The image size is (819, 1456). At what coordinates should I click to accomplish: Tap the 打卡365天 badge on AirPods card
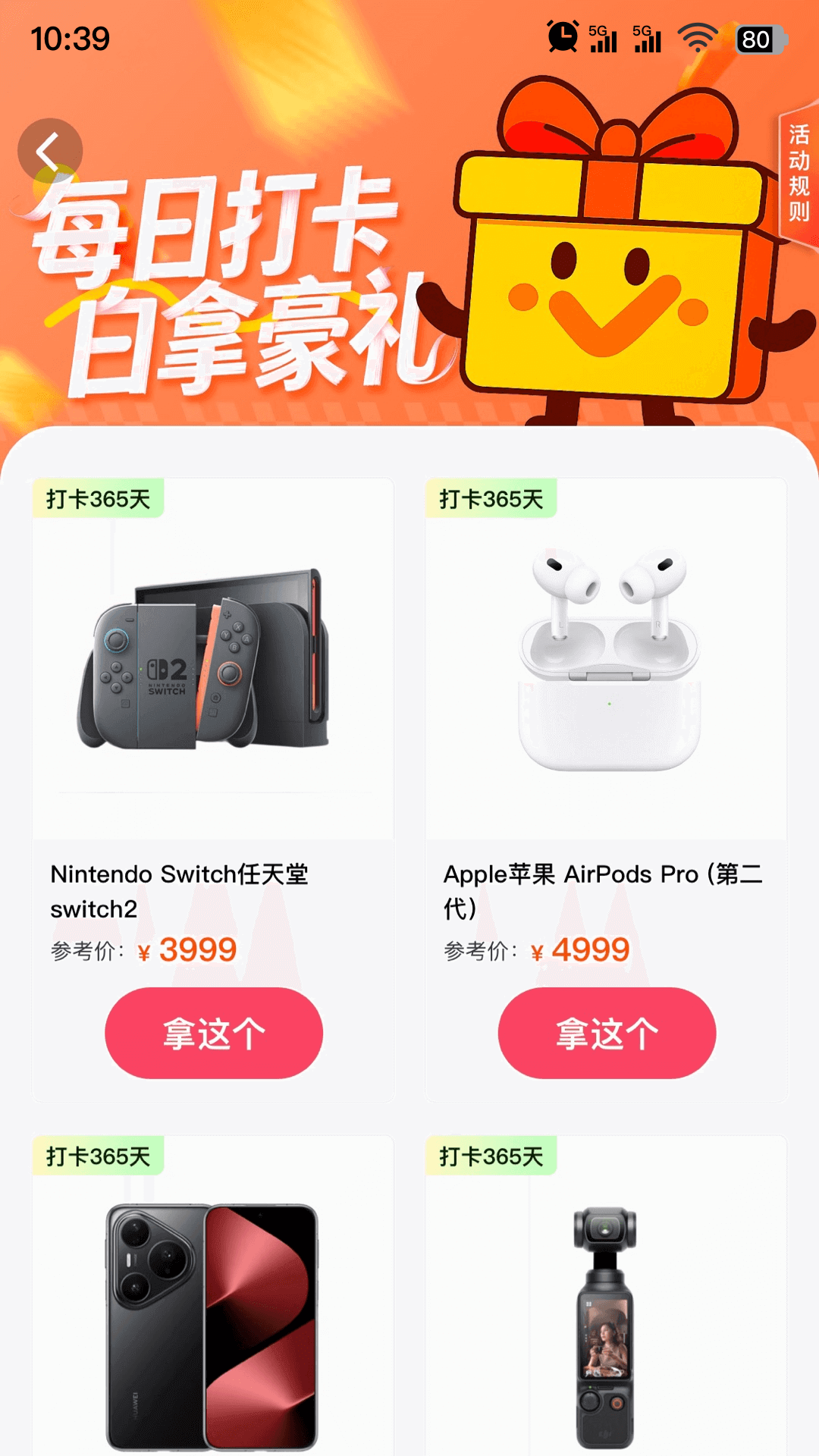[x=491, y=497]
